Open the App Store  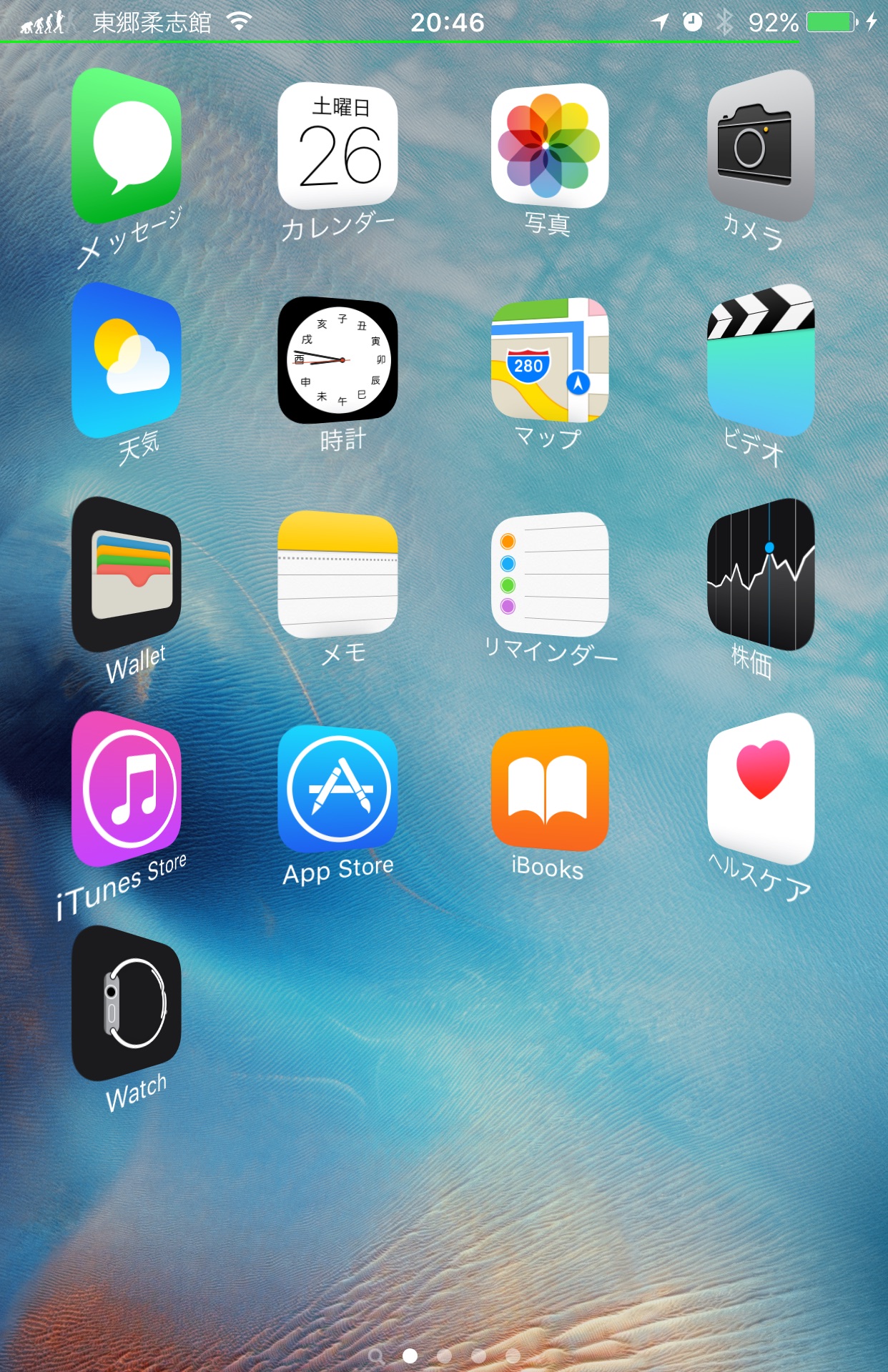[337, 789]
